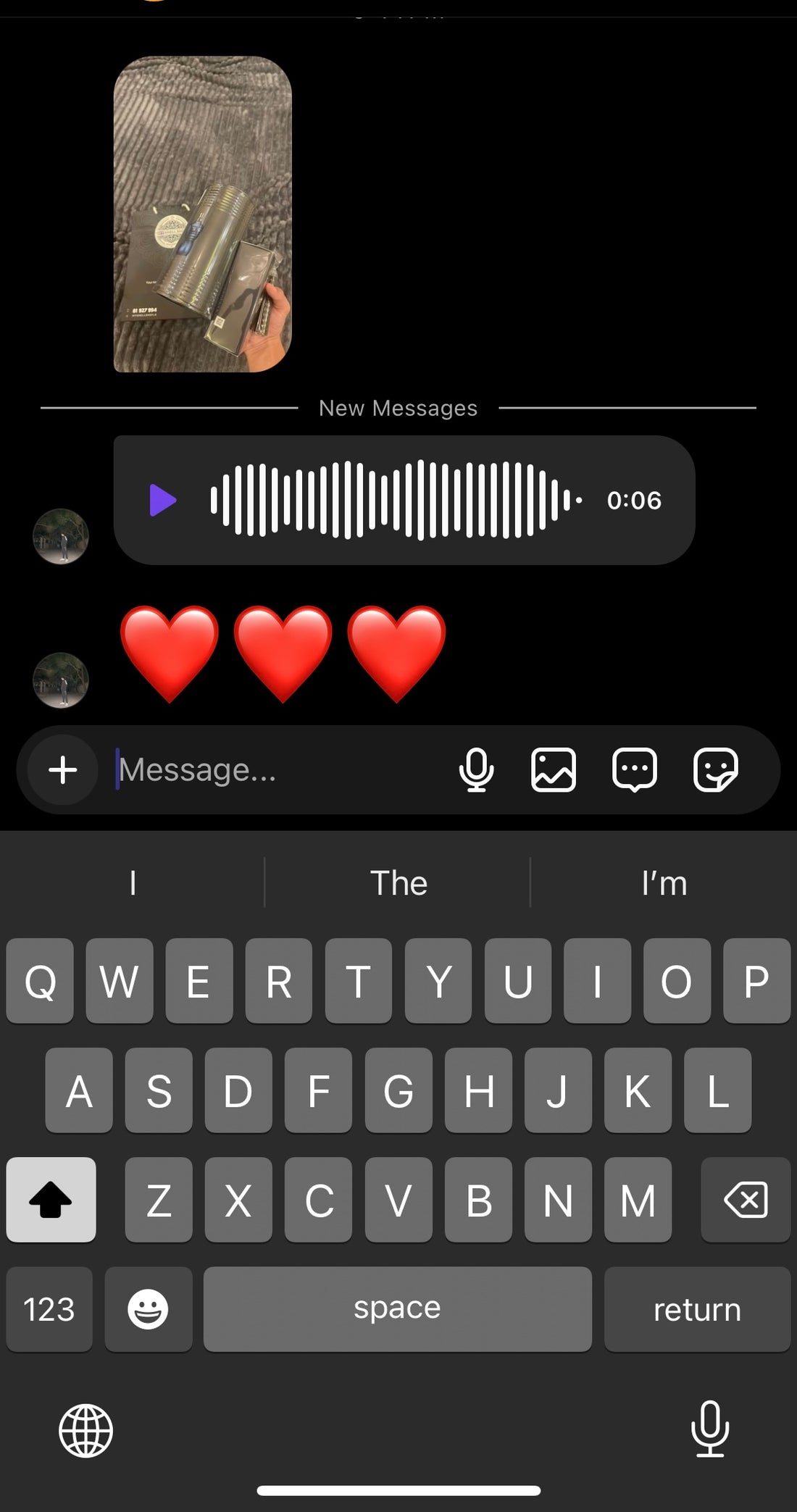Select the "The" keyboard suggestion
This screenshot has height=1512, width=797.
tap(398, 883)
